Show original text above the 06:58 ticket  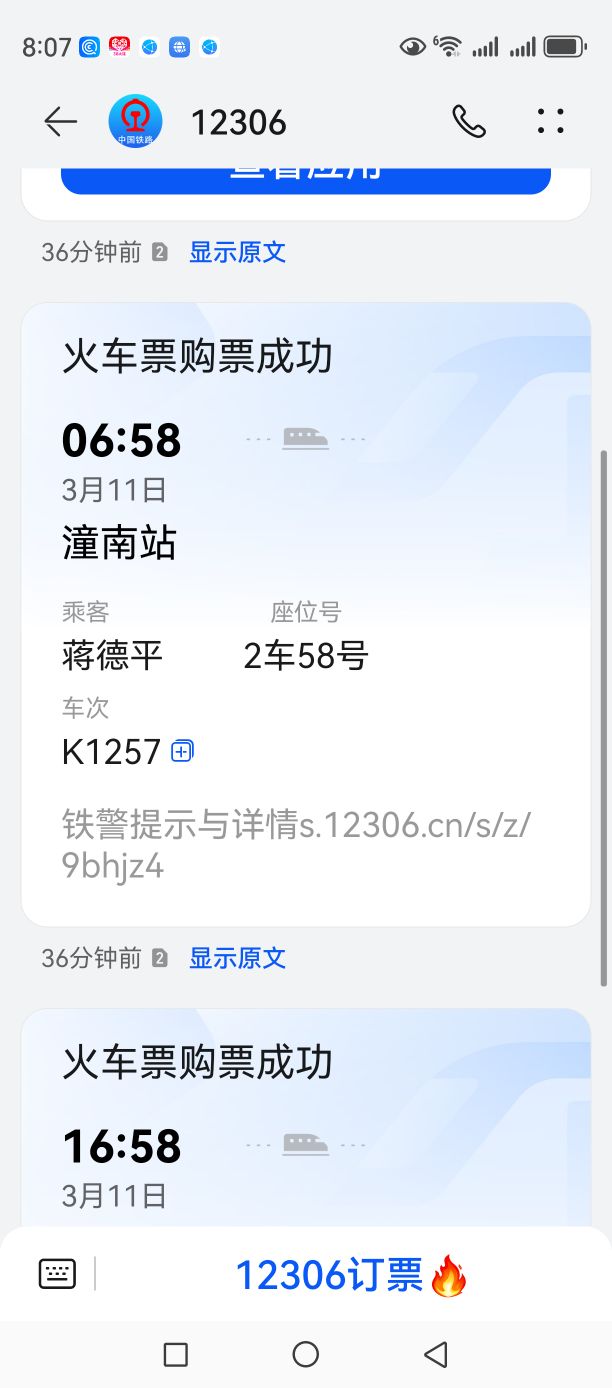point(237,252)
